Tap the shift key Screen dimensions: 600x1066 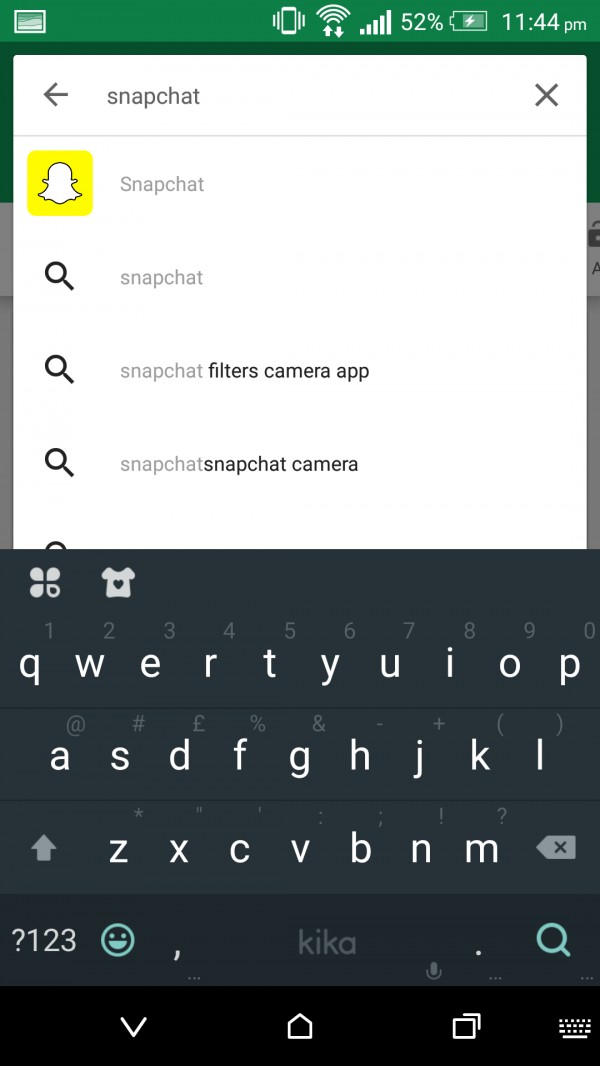click(43, 848)
